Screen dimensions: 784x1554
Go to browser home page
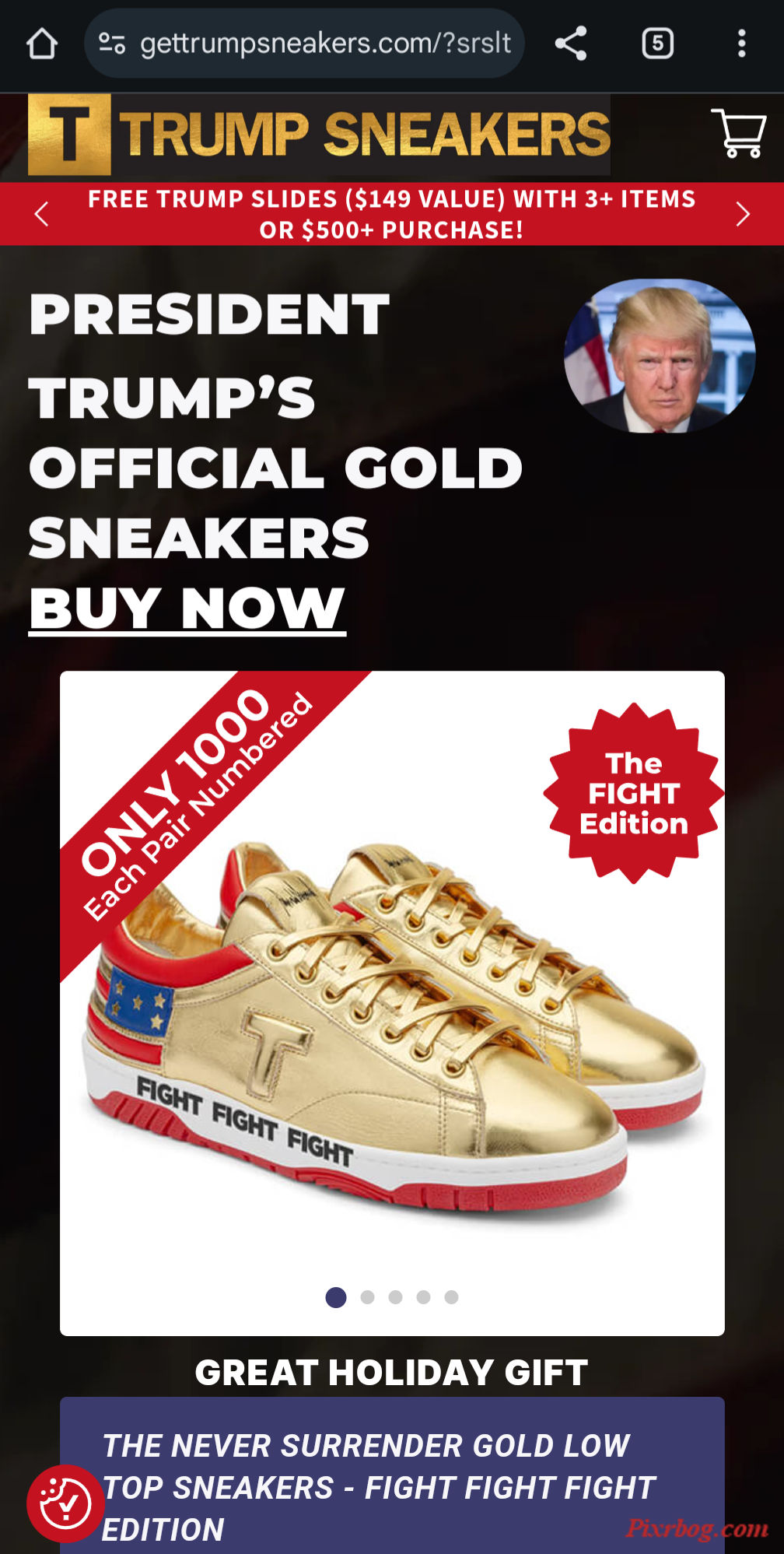[42, 44]
